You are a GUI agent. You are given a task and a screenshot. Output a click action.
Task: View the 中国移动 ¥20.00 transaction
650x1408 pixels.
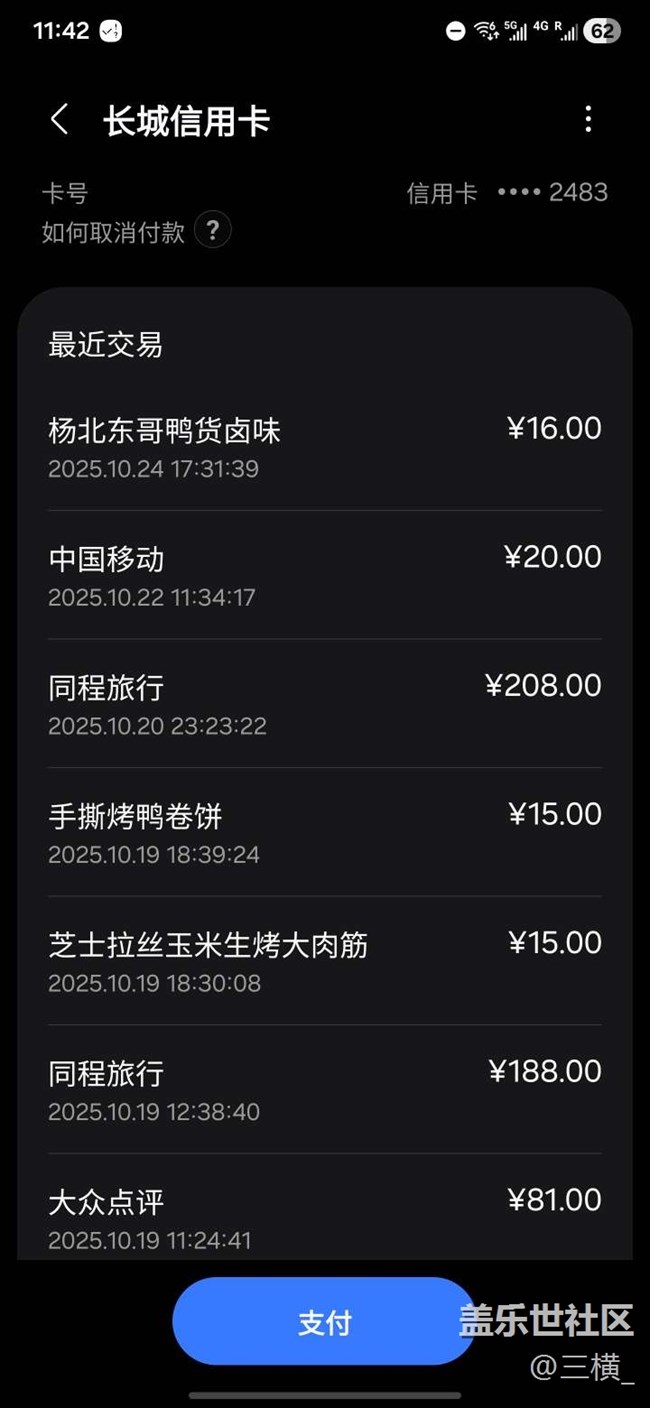point(324,576)
